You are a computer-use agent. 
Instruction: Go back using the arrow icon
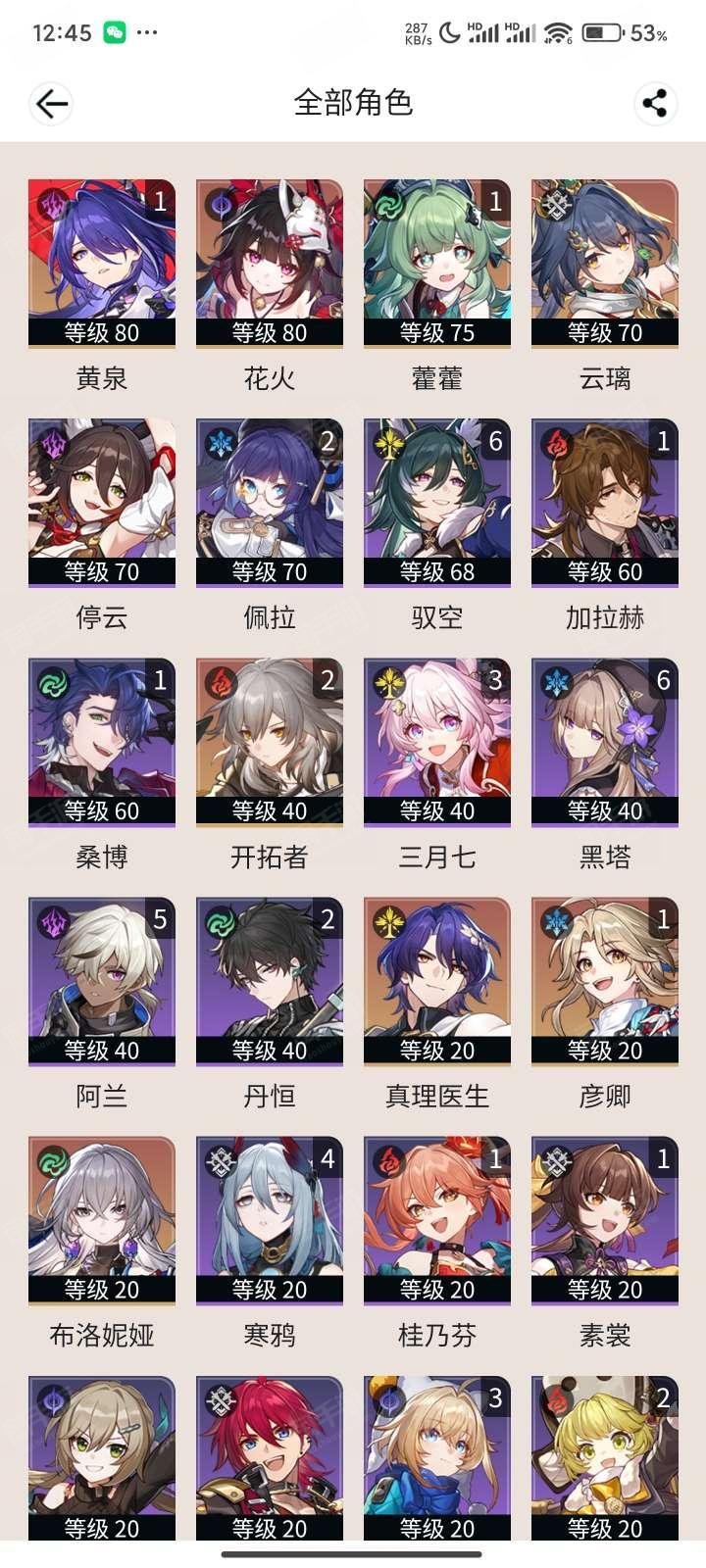click(x=51, y=103)
